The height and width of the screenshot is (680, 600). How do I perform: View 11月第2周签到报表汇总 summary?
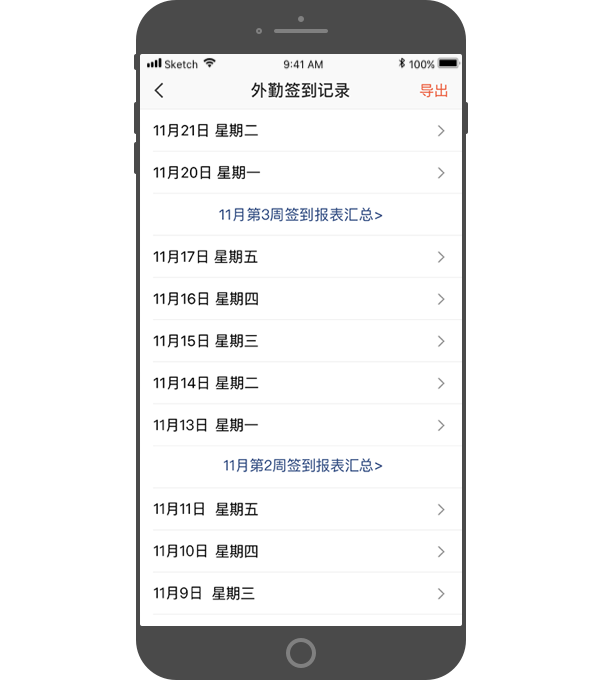303,466
